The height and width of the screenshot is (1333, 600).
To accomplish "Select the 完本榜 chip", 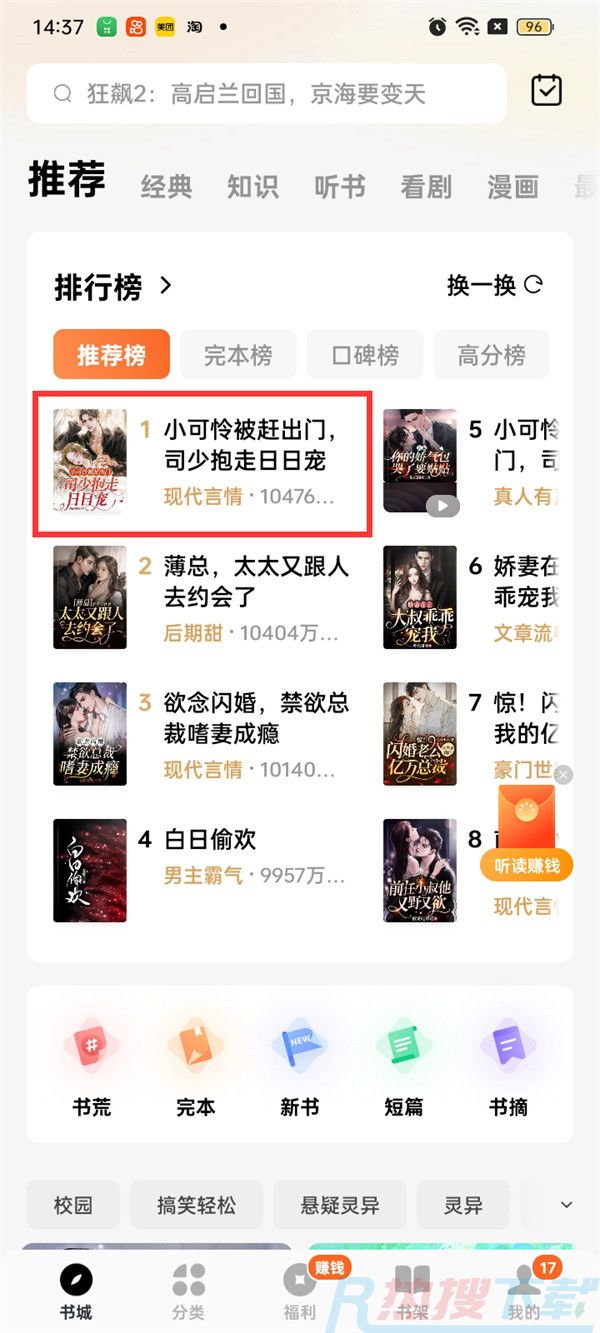I will (x=238, y=354).
